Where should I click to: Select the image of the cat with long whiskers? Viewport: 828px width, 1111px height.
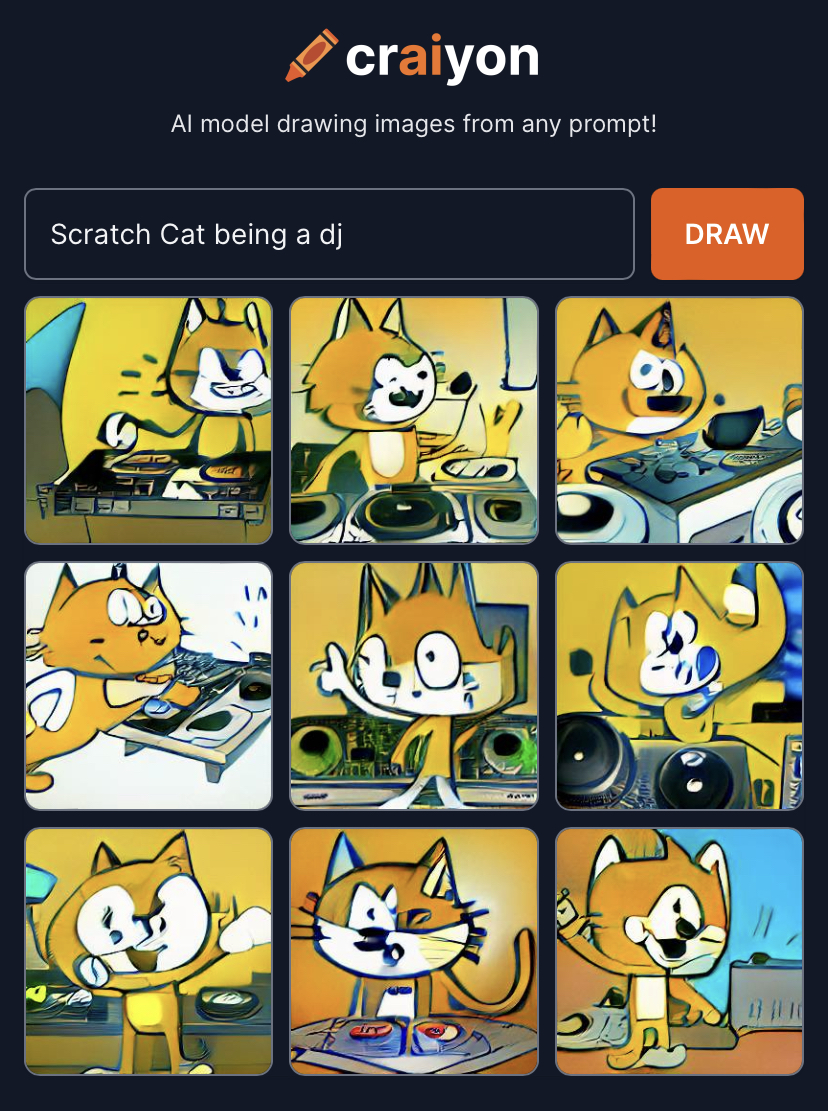tap(414, 951)
